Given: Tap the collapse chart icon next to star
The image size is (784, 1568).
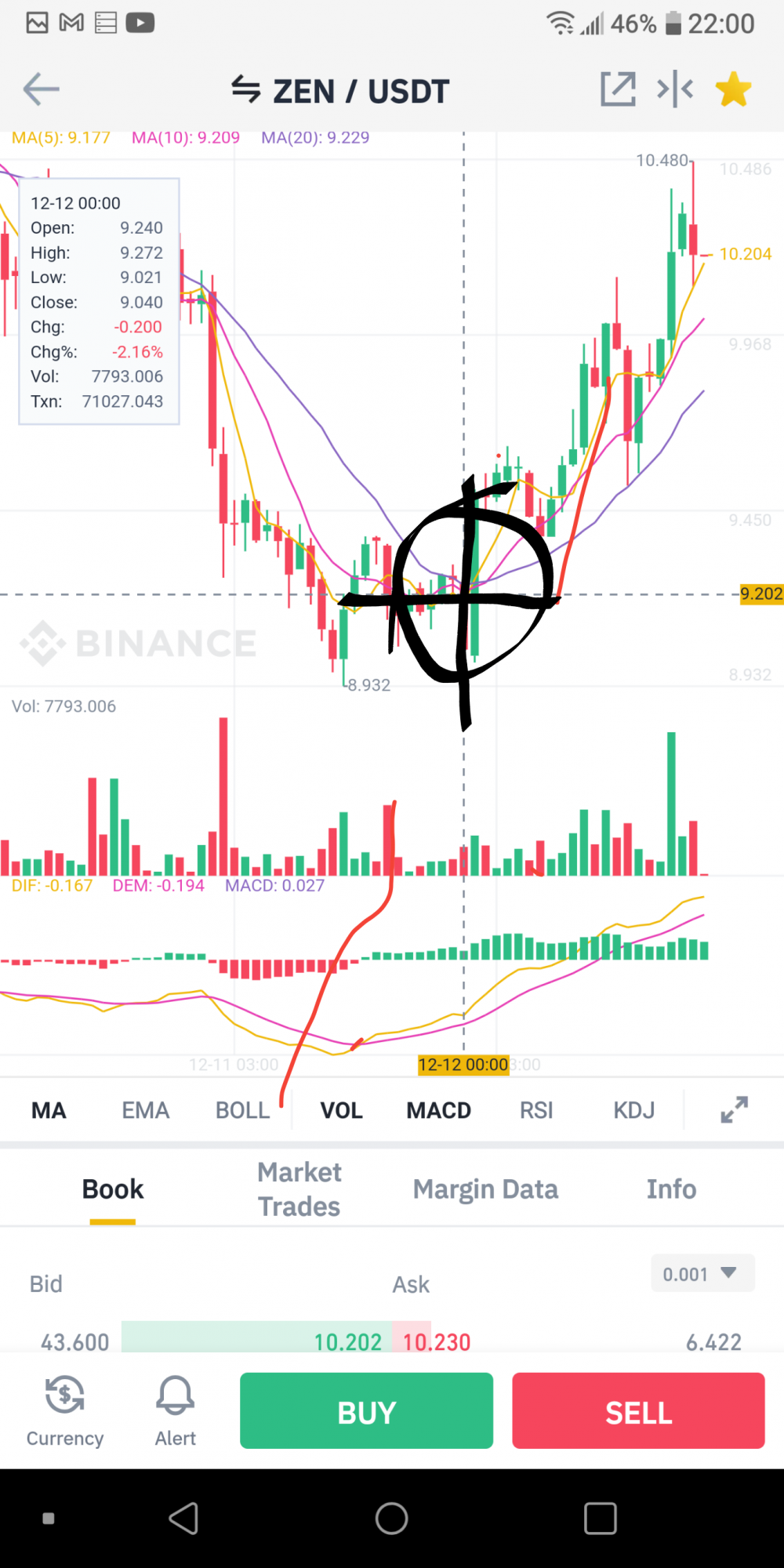Looking at the screenshot, I should (675, 89).
